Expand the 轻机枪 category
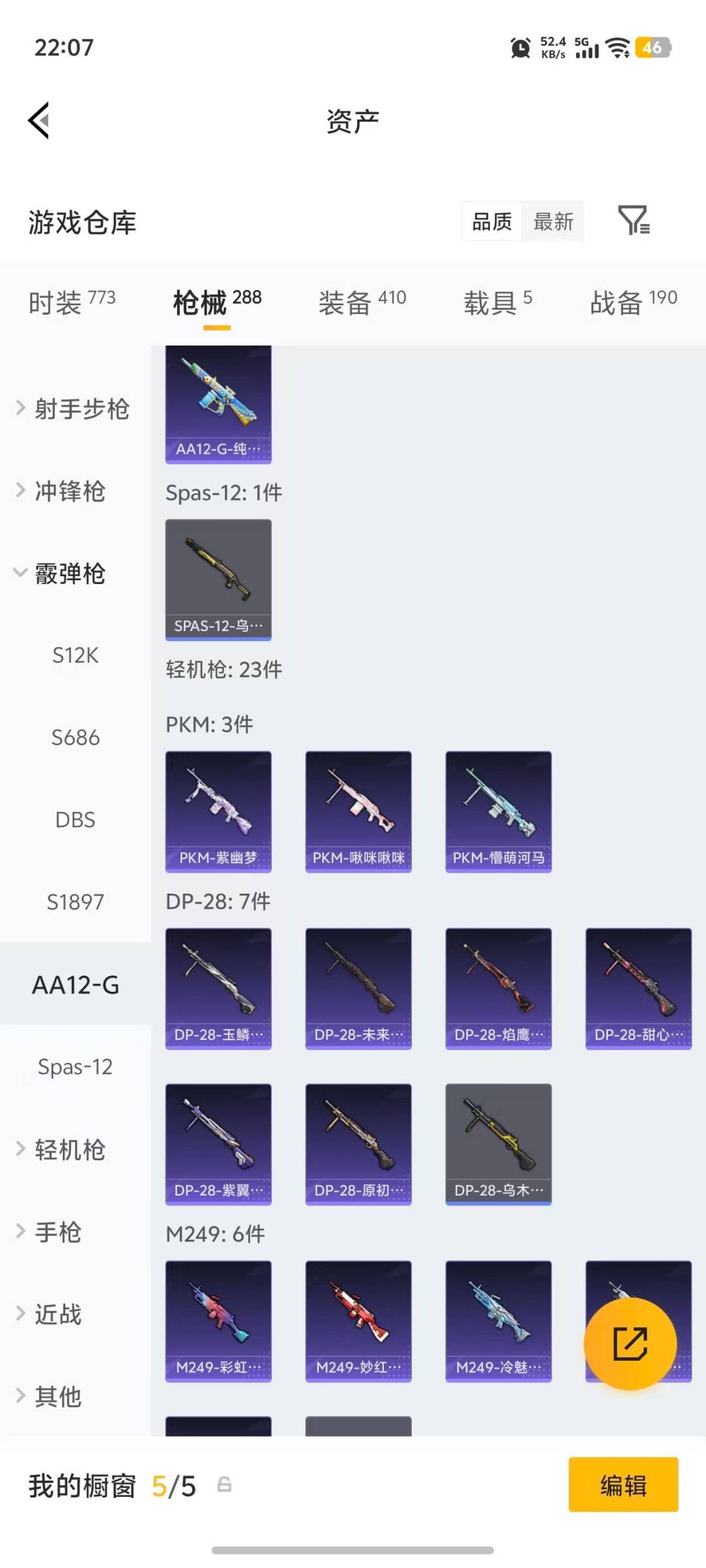Image resolution: width=706 pixels, height=1568 pixels. click(x=69, y=1150)
